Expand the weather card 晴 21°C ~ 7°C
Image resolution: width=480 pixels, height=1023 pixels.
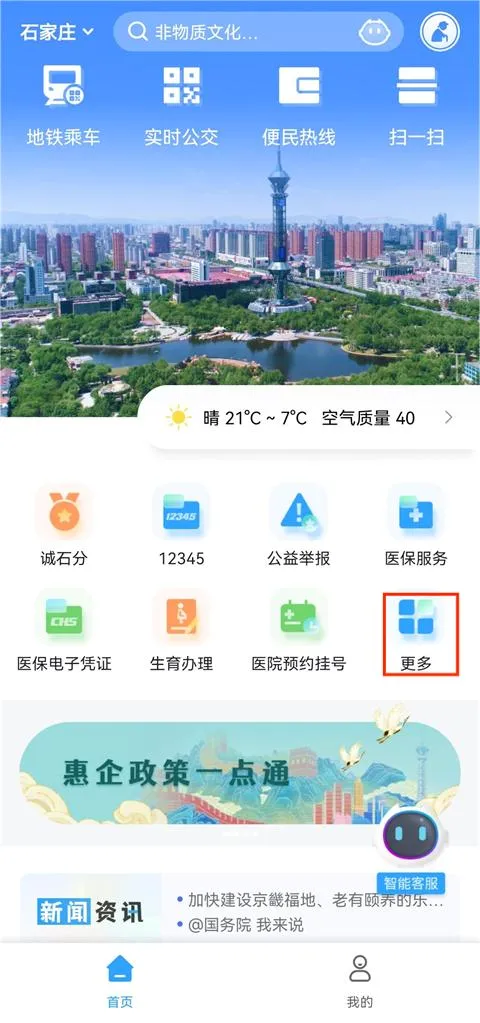[312, 418]
